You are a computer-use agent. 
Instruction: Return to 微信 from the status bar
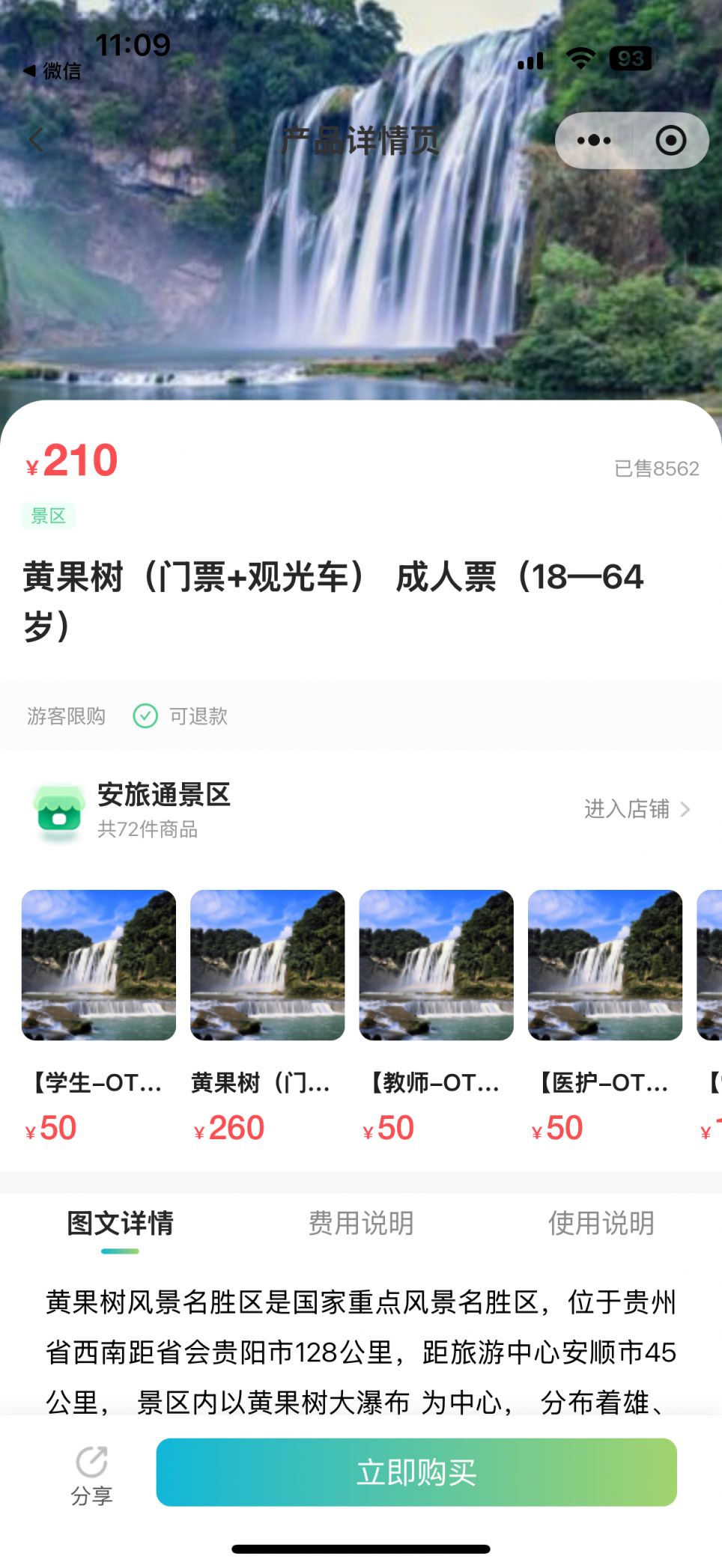[52, 71]
